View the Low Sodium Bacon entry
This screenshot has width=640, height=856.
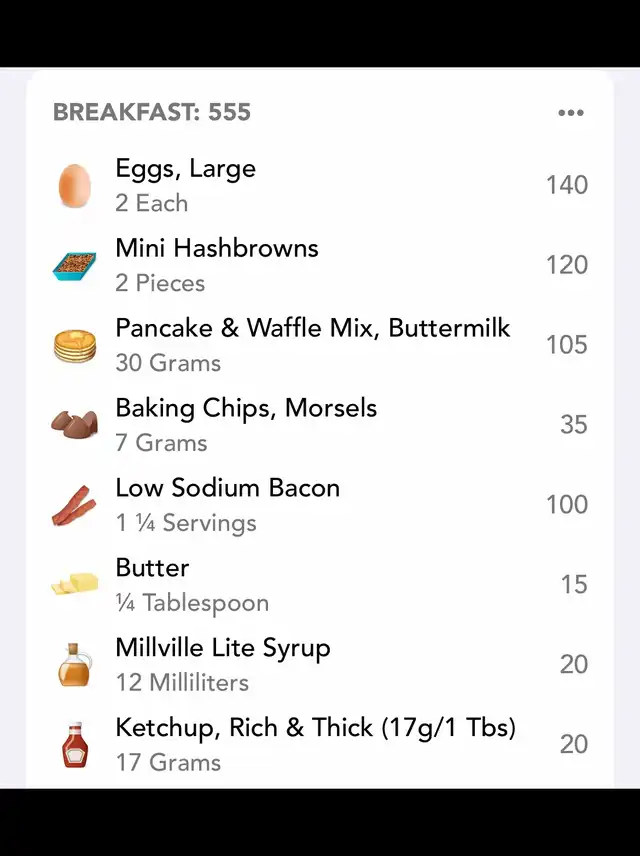tap(320, 505)
